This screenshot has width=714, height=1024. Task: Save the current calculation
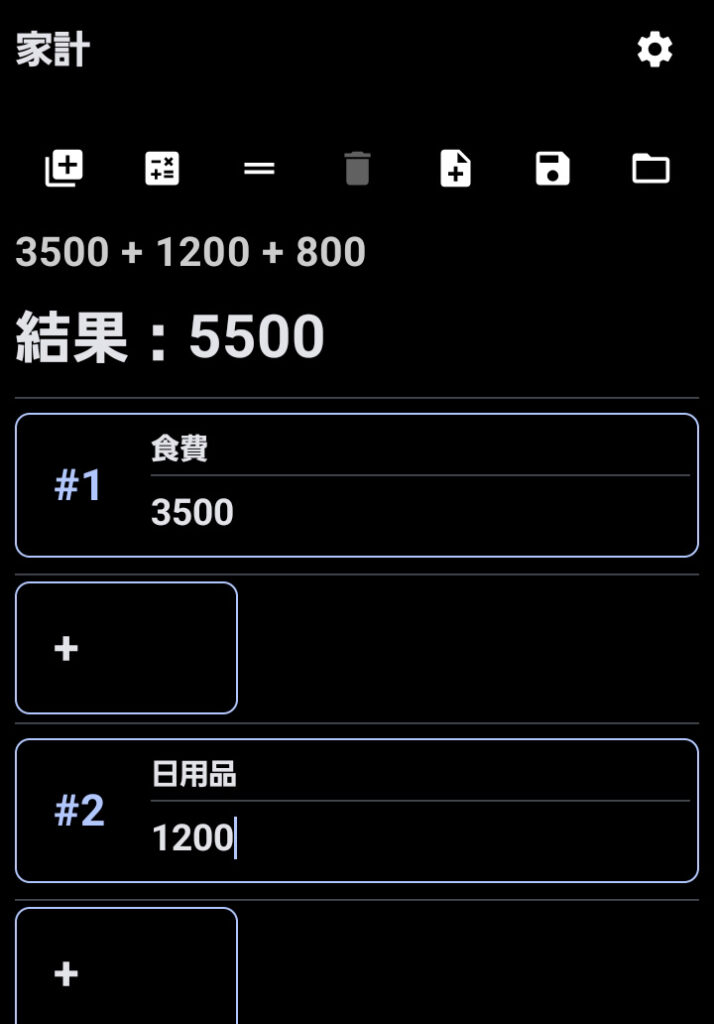point(553,168)
